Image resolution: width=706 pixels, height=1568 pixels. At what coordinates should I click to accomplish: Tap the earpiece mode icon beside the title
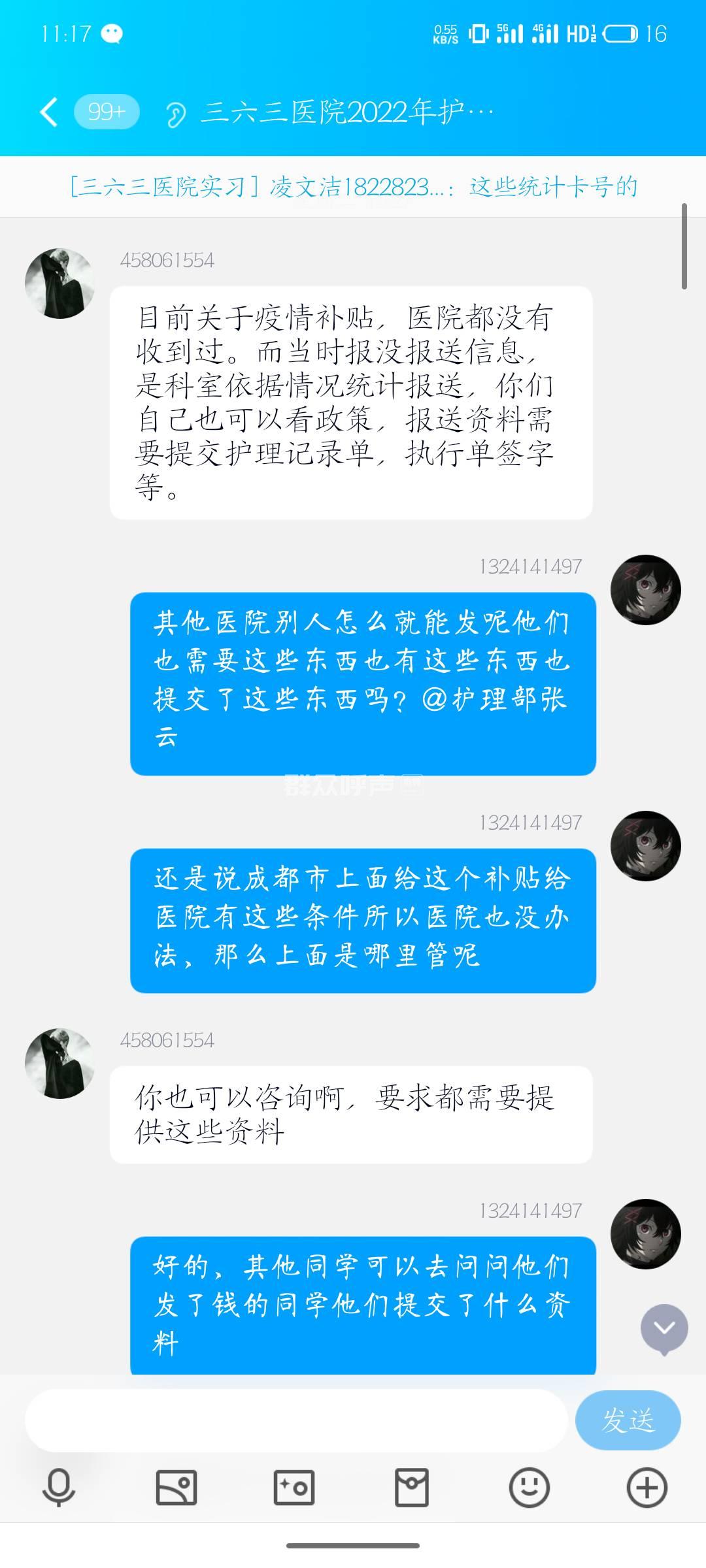175,114
